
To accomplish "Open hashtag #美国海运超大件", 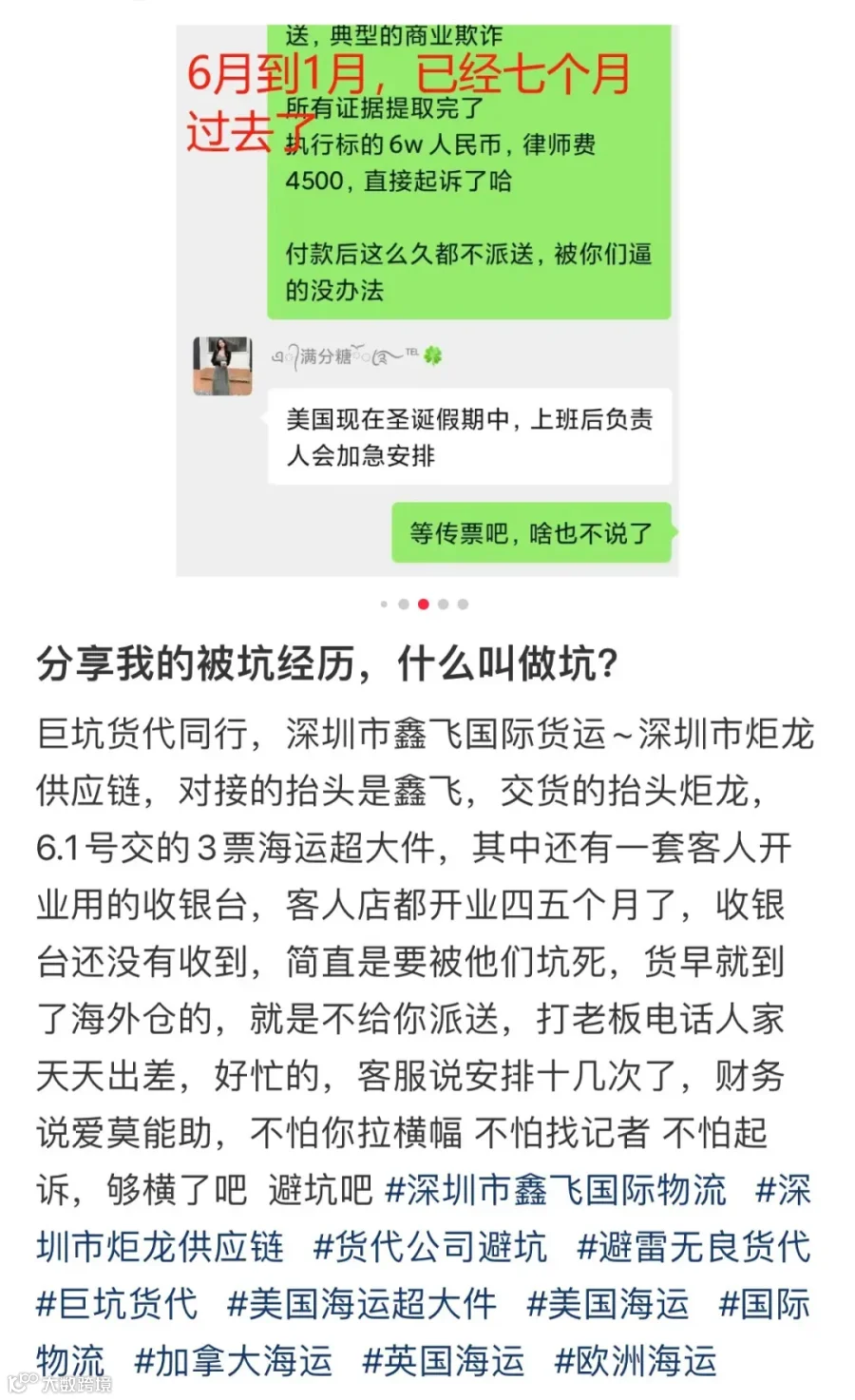I will (x=362, y=1303).
